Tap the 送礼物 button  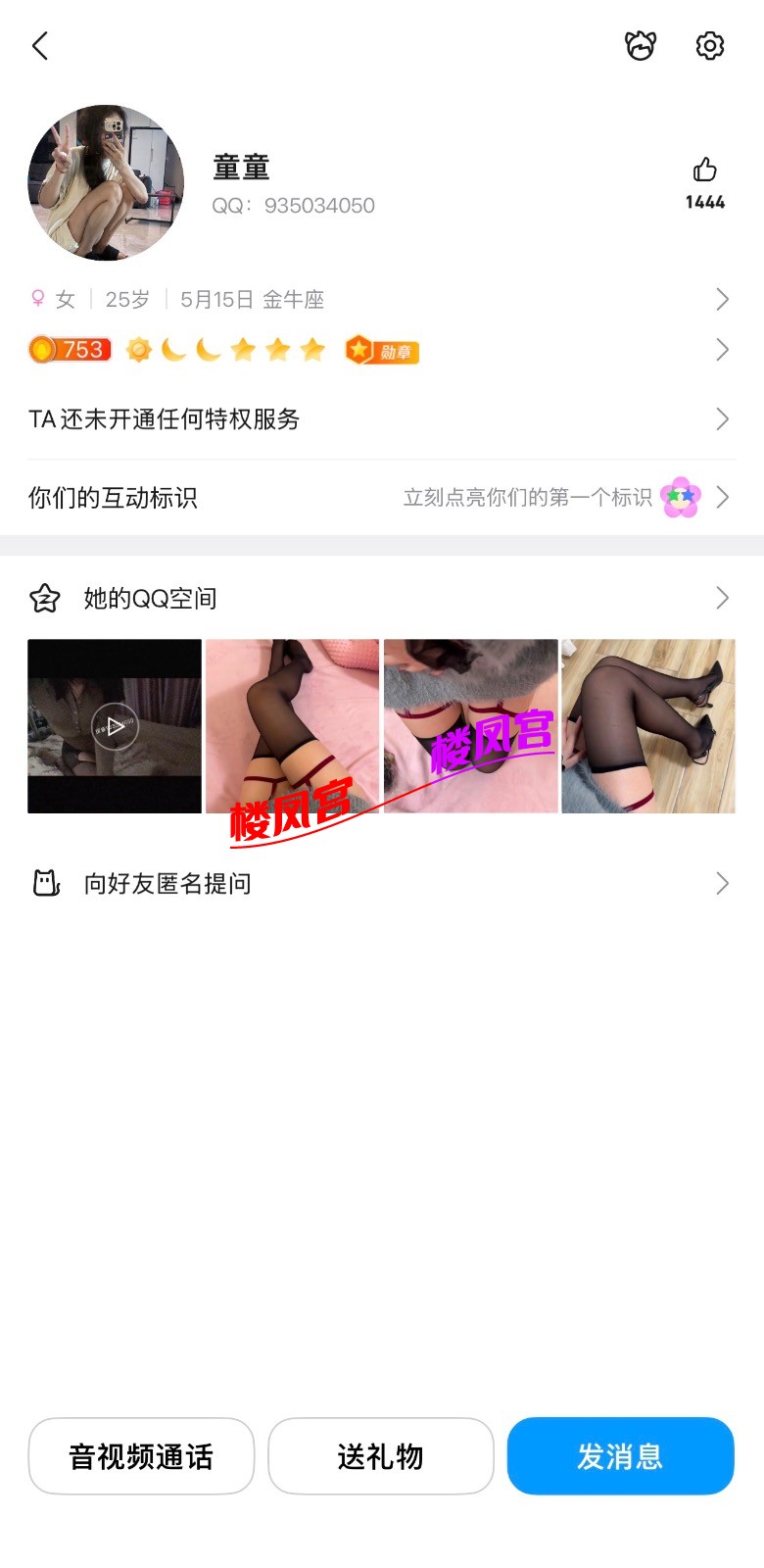(x=380, y=1456)
